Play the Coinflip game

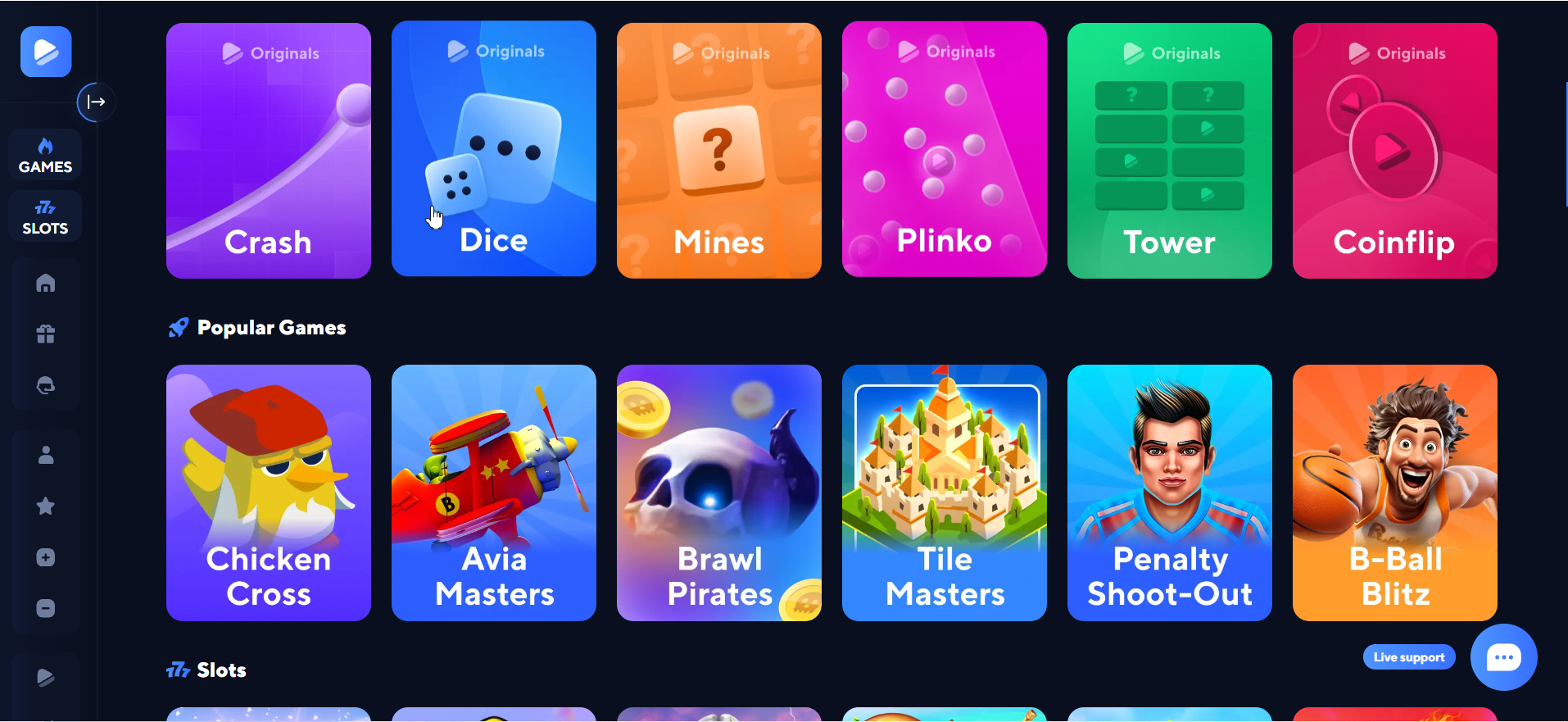click(1394, 151)
